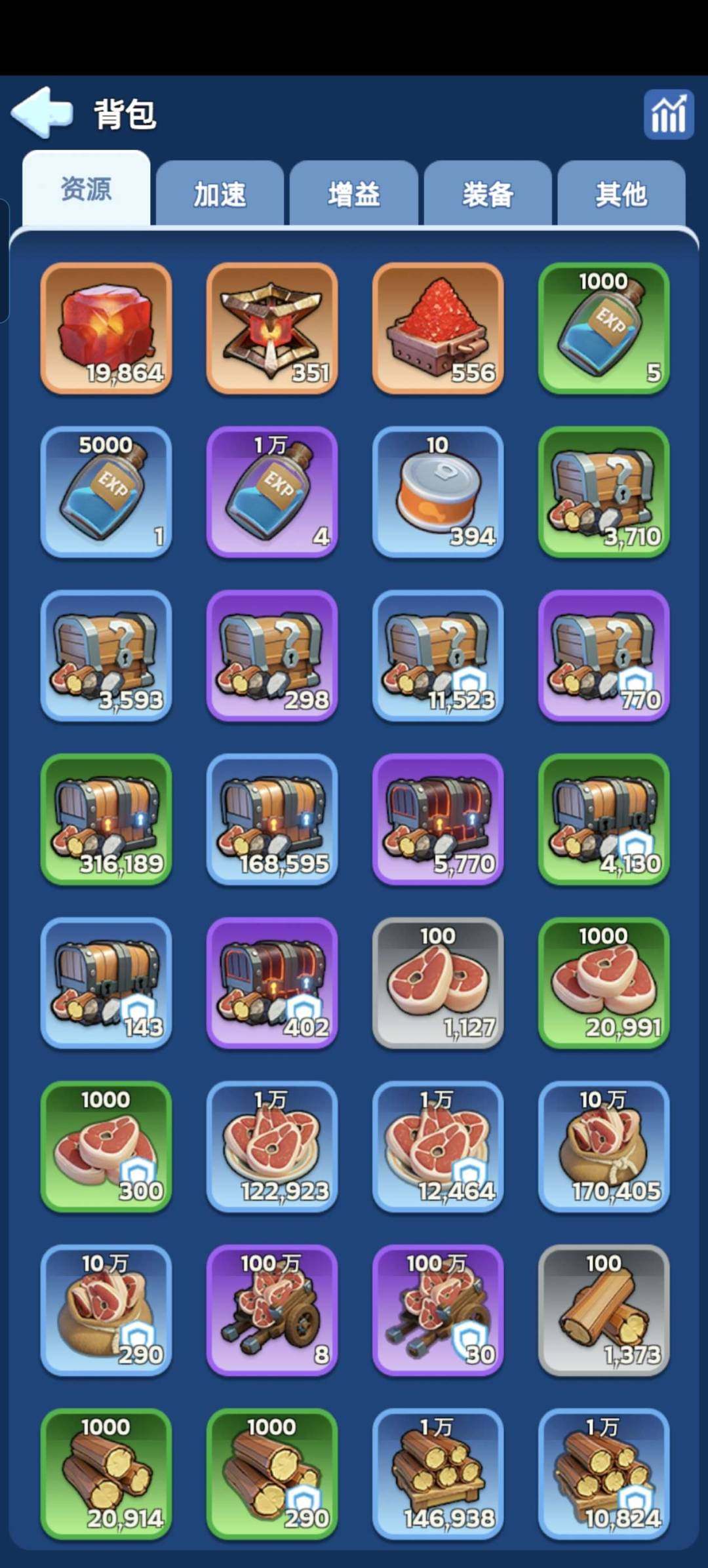
Task: Open the resource chest with 316,189
Action: (x=106, y=819)
